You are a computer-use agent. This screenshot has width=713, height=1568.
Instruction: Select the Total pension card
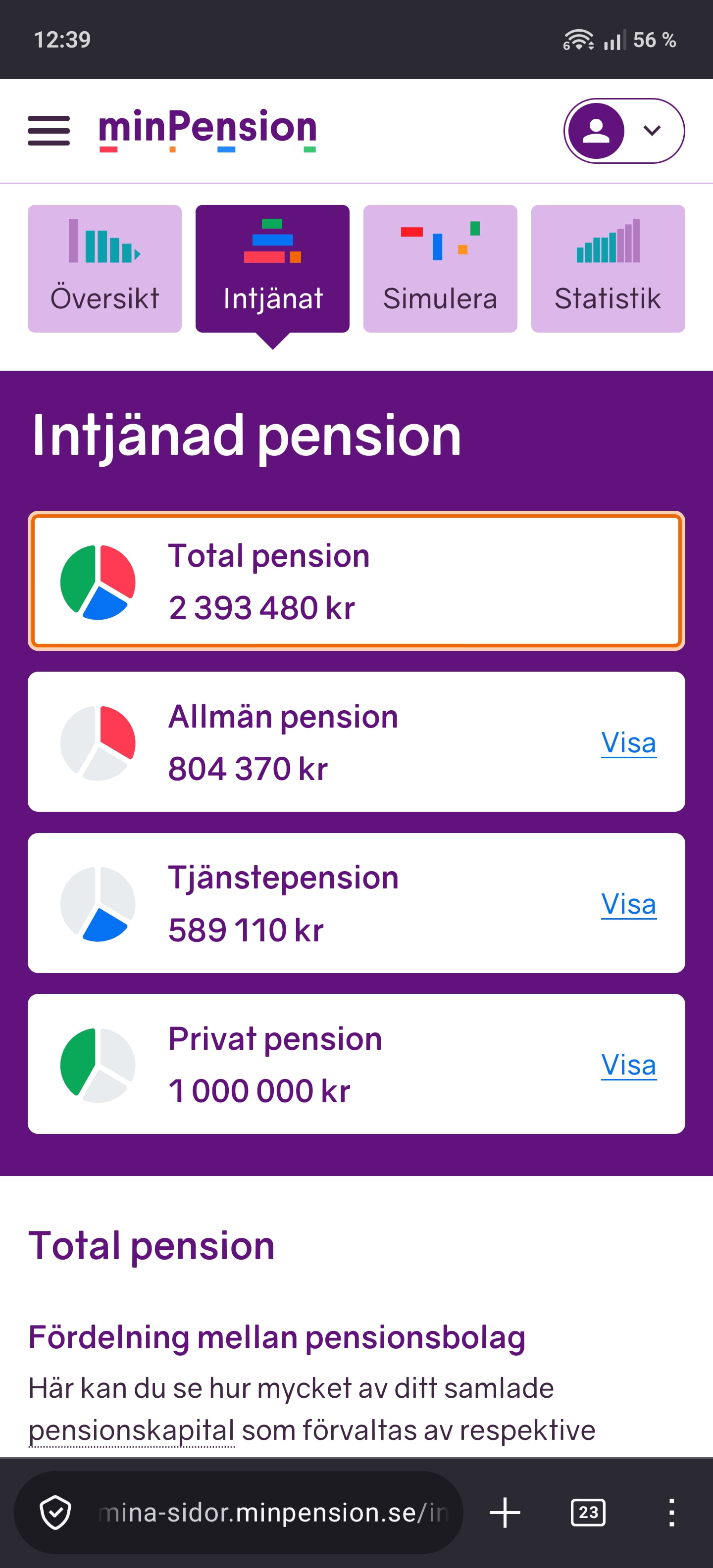tap(356, 581)
